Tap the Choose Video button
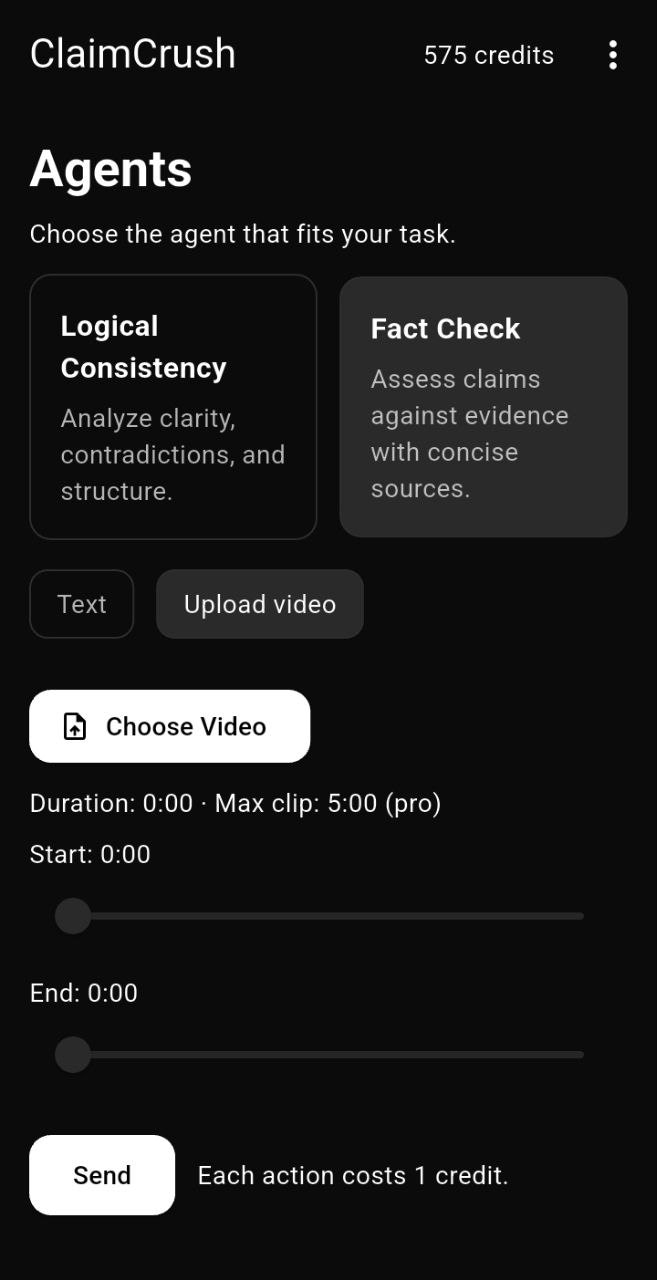 [170, 726]
